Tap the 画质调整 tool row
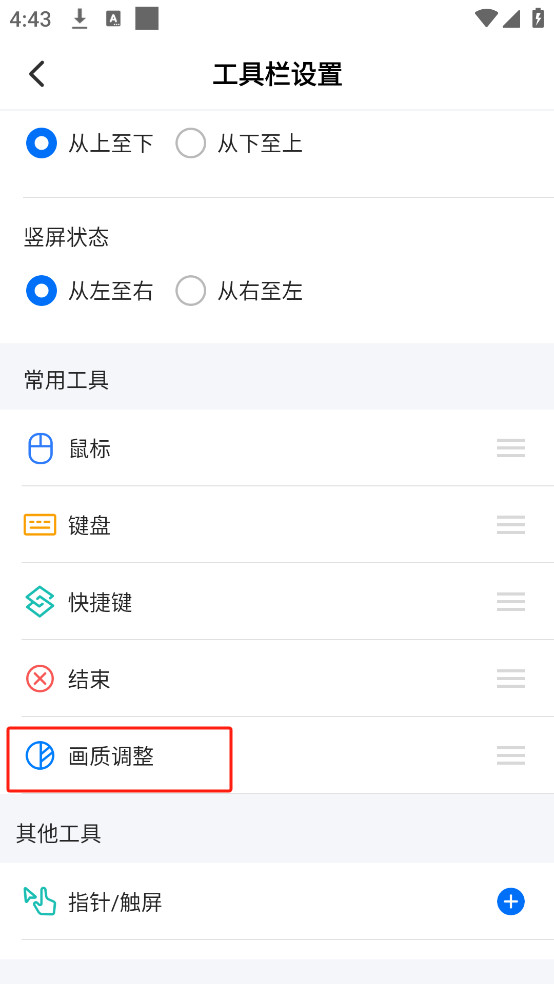 tap(277, 756)
